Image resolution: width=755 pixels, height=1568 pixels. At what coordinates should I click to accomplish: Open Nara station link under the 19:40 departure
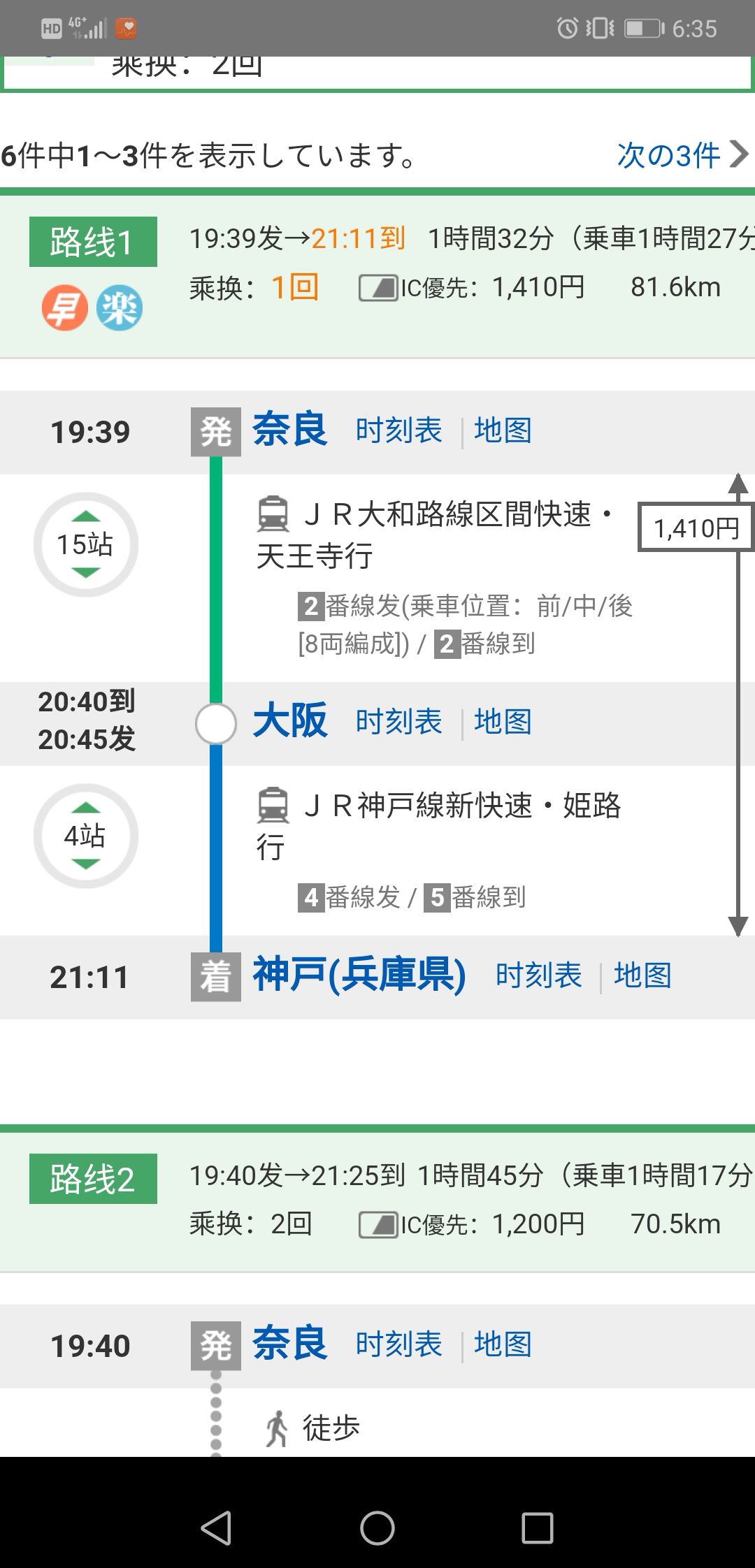tap(290, 1344)
